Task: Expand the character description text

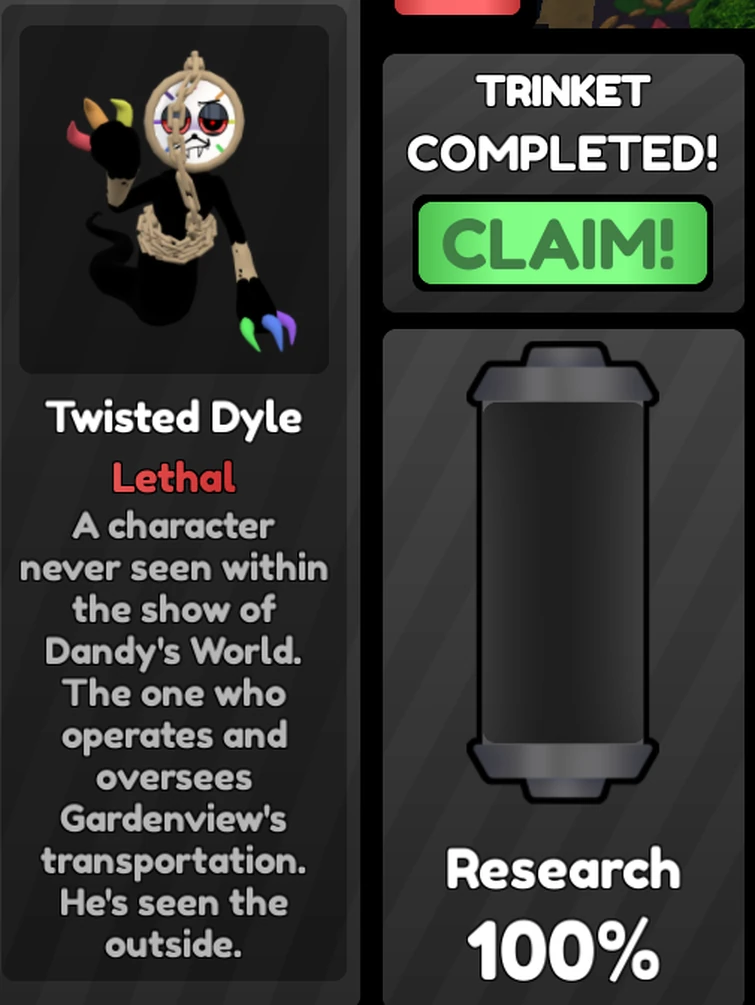Action: (173, 735)
